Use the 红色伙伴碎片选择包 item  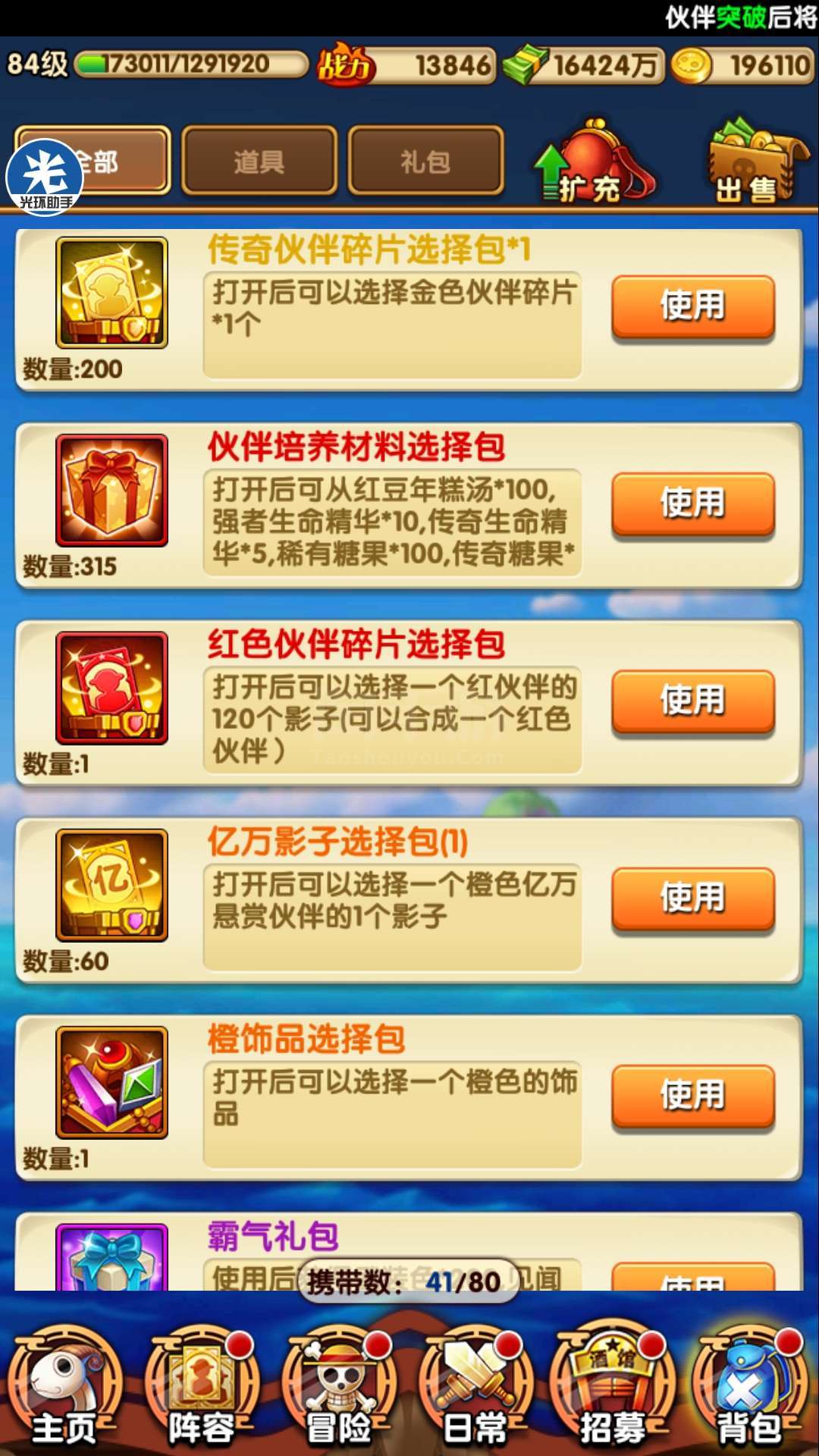(693, 701)
